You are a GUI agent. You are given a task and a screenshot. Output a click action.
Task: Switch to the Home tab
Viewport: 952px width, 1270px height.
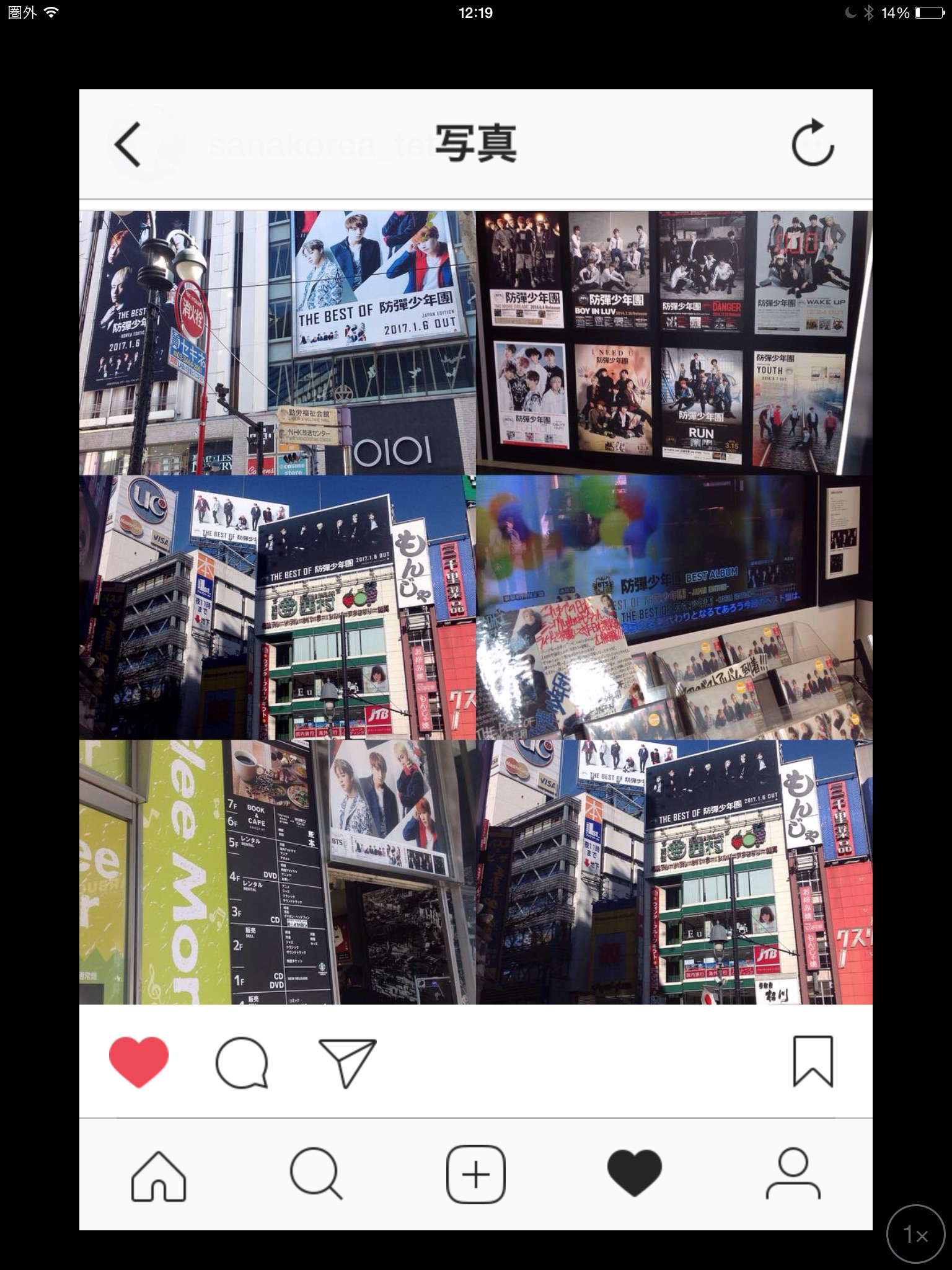[x=159, y=1176]
